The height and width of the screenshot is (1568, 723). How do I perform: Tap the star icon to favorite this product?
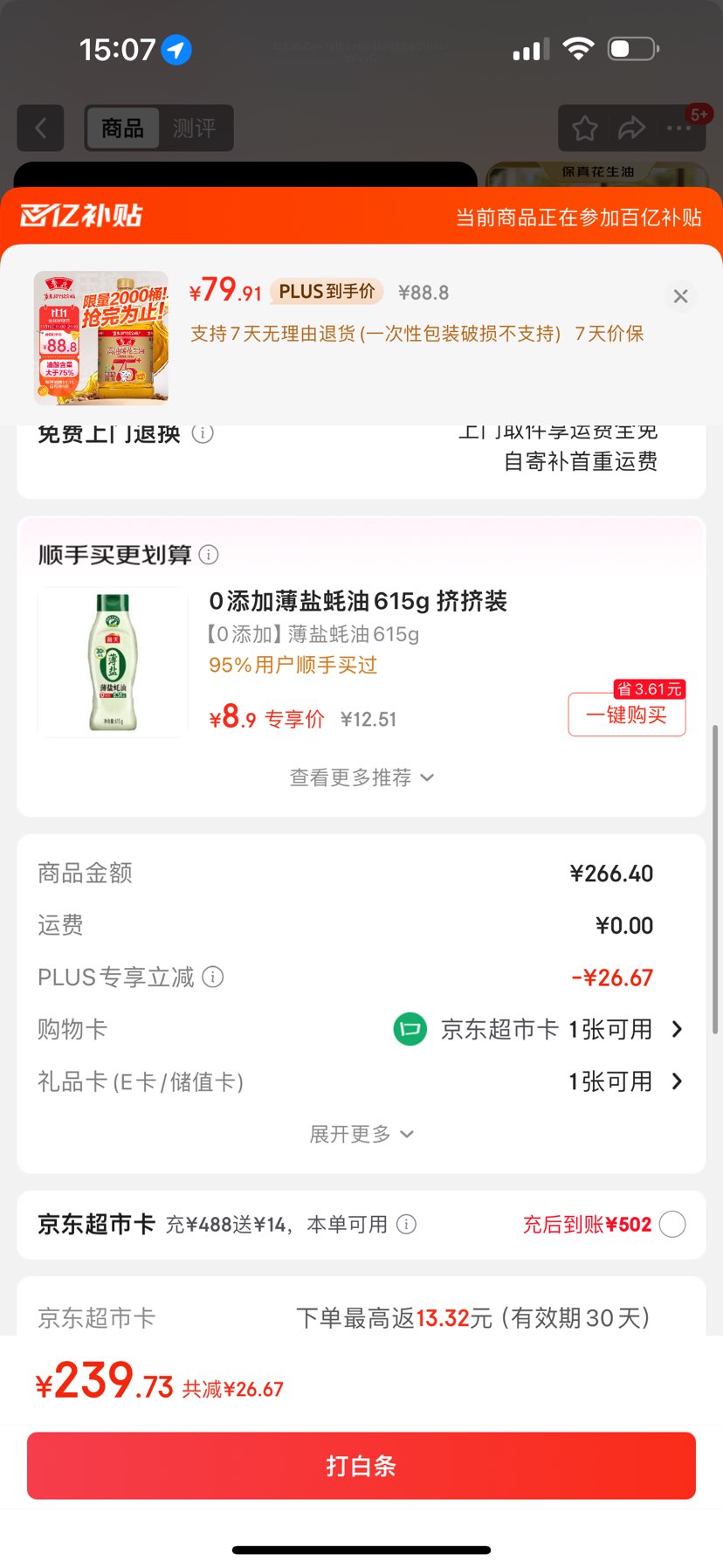click(x=583, y=128)
